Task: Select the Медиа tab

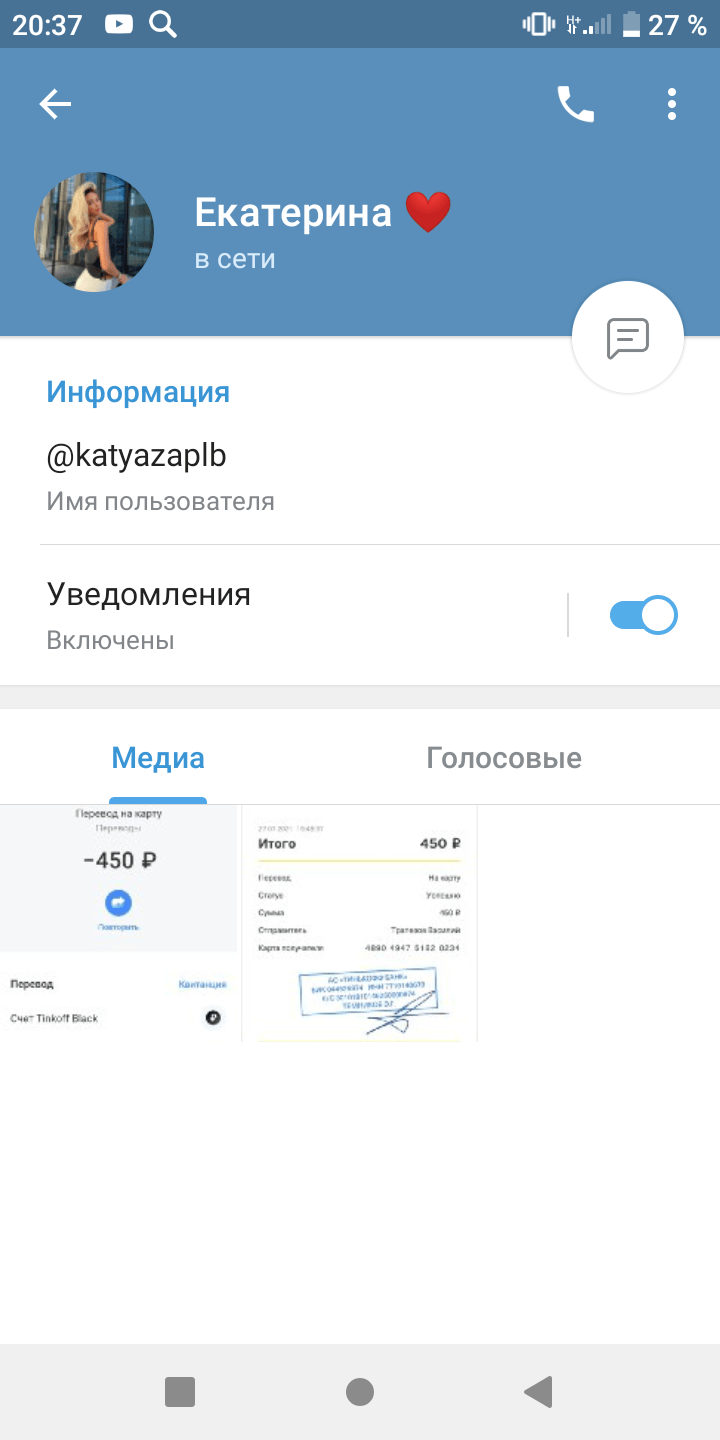Action: (x=158, y=758)
